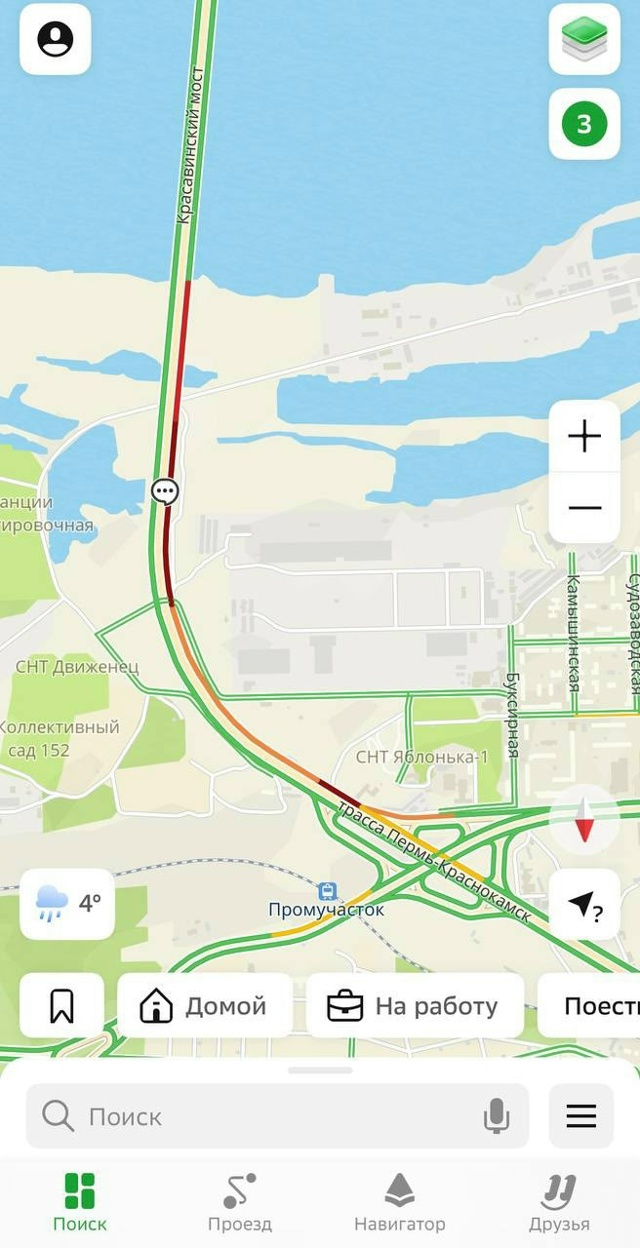Switch to the Навигатор tab
Screen dimensions: 640x1248
point(400,1203)
